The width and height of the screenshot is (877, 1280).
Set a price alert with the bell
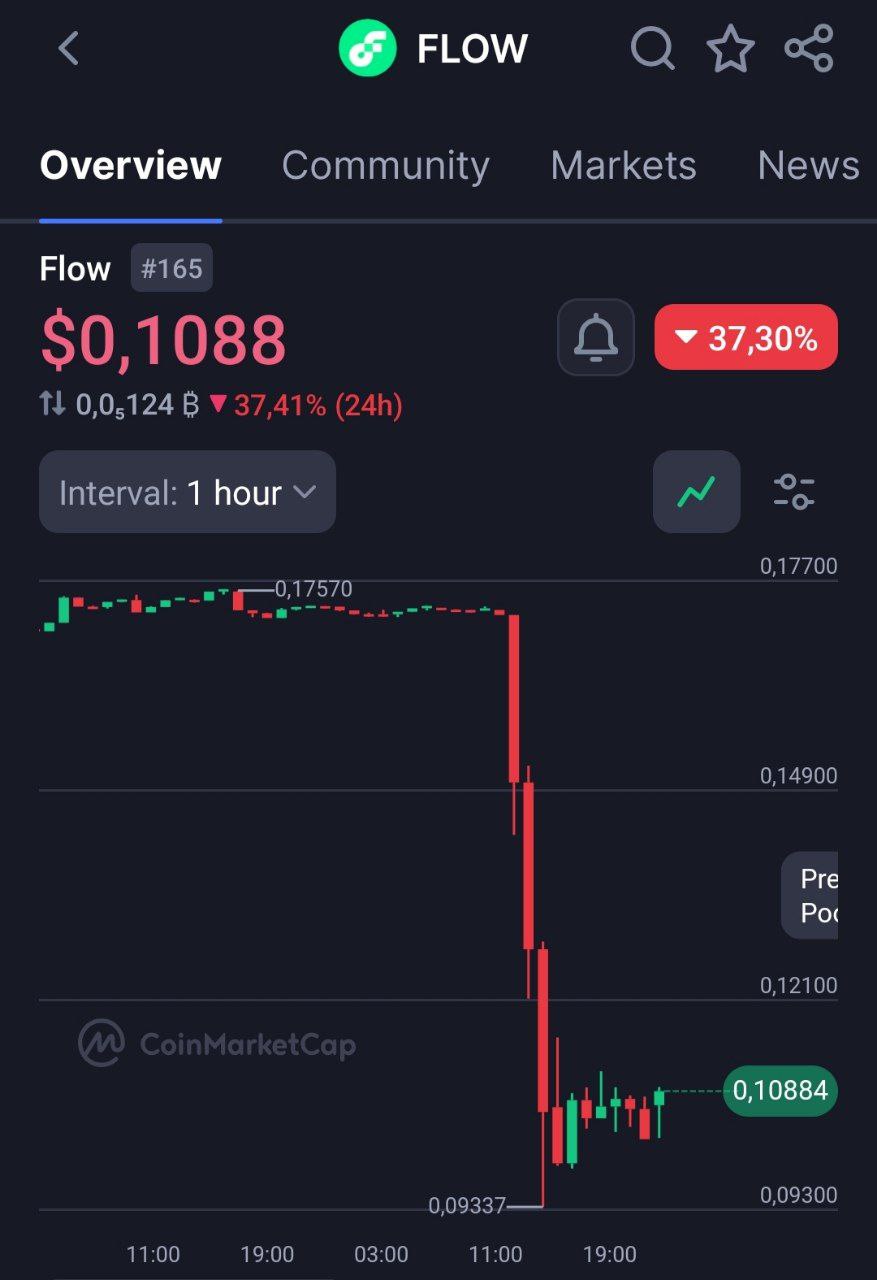coord(596,338)
